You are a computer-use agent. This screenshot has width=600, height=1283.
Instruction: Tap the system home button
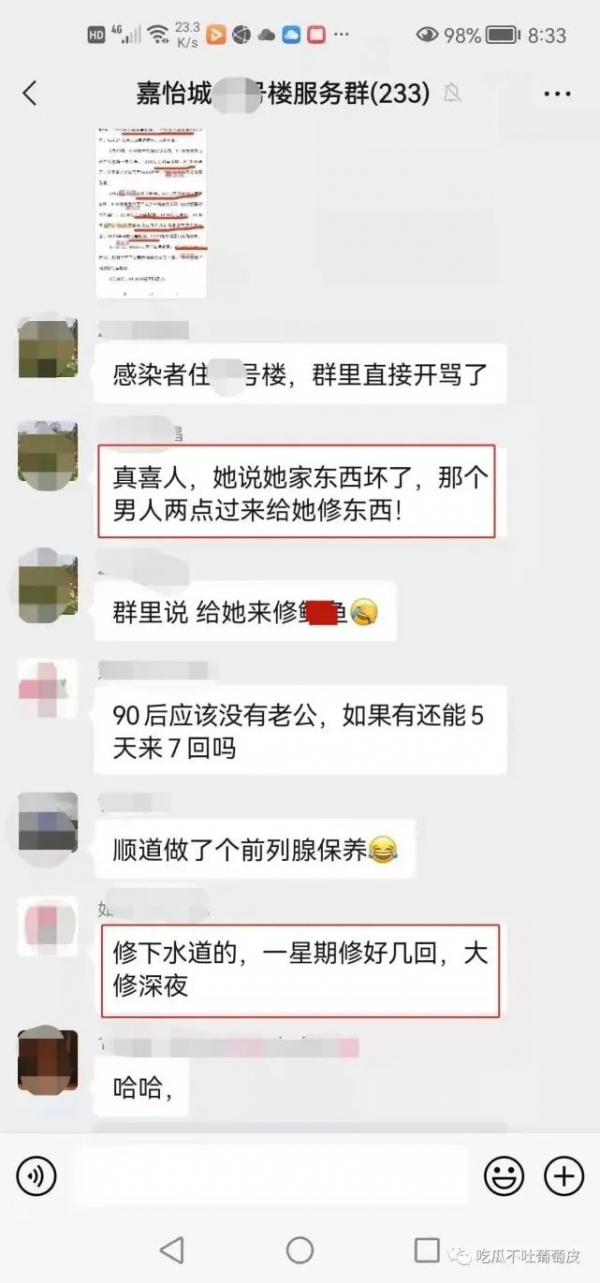click(x=300, y=1249)
